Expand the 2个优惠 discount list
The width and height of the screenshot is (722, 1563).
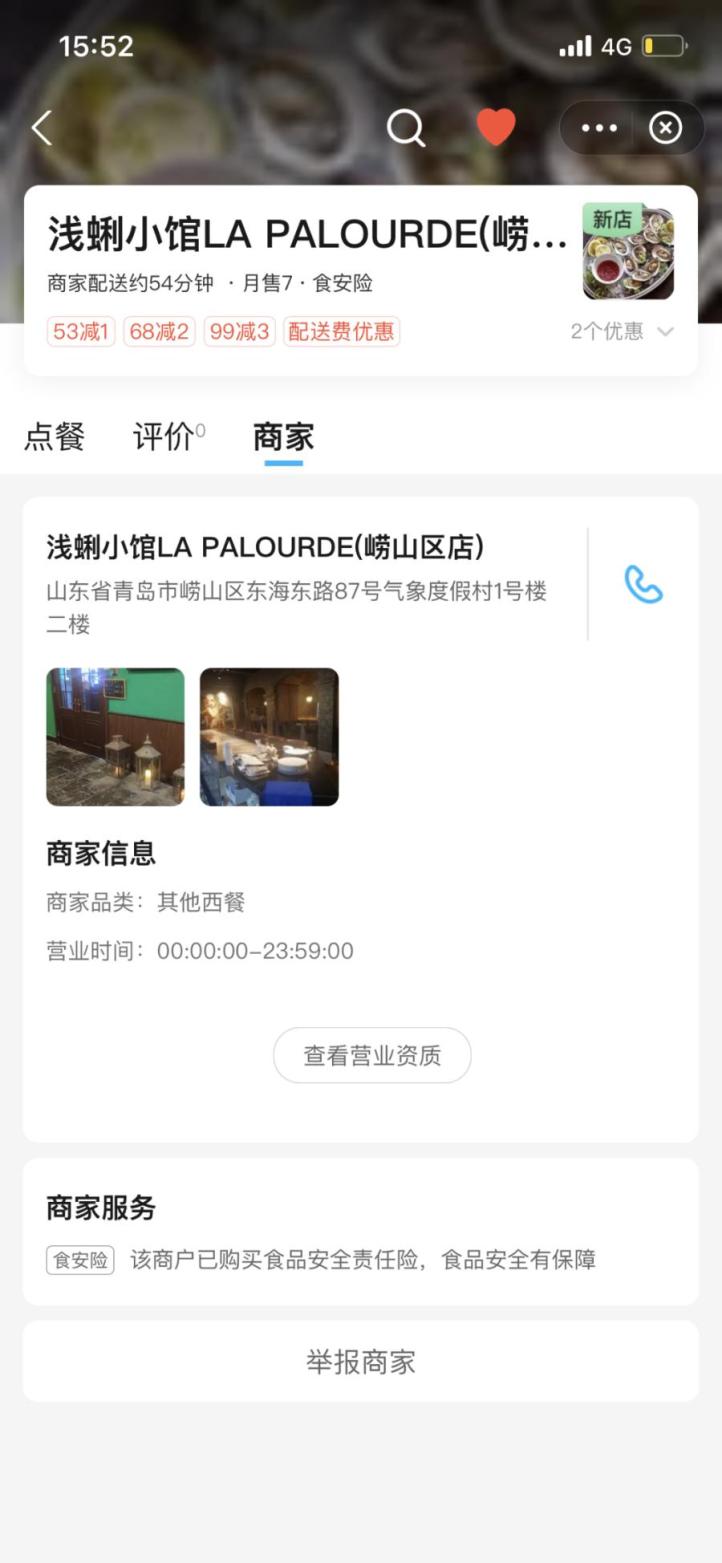[x=622, y=332]
